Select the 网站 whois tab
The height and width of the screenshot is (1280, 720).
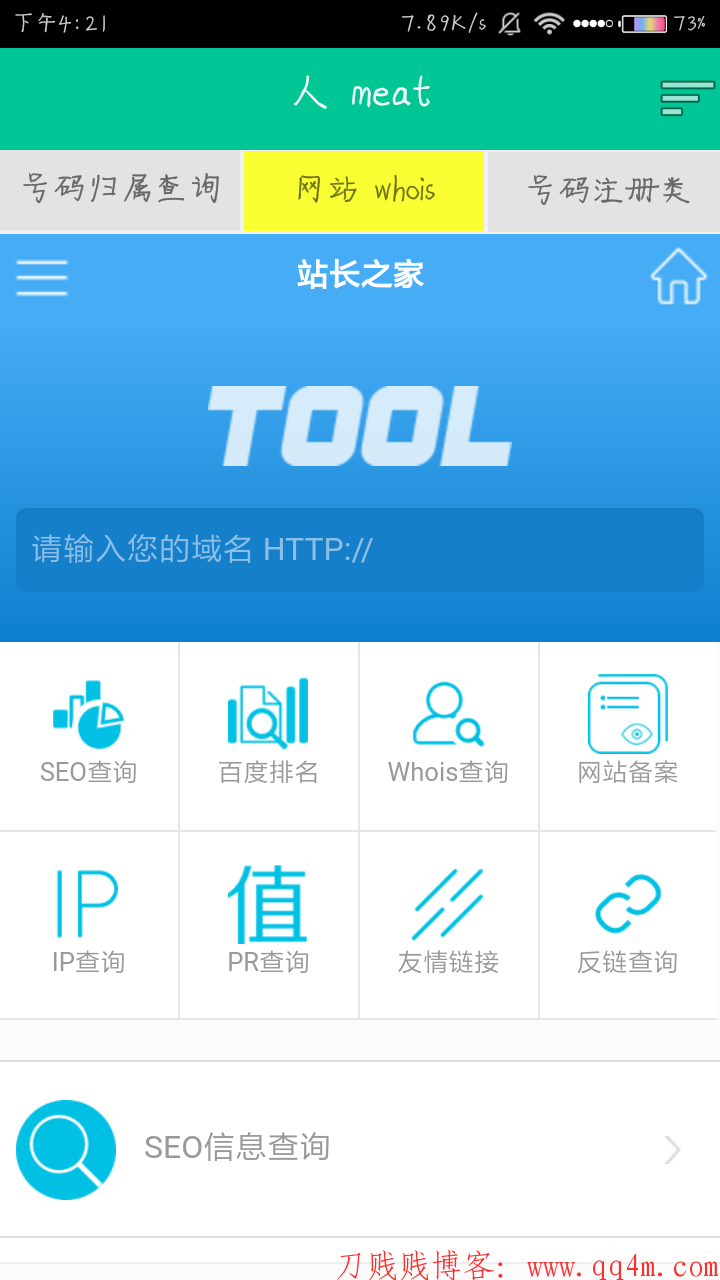pyautogui.click(x=364, y=190)
